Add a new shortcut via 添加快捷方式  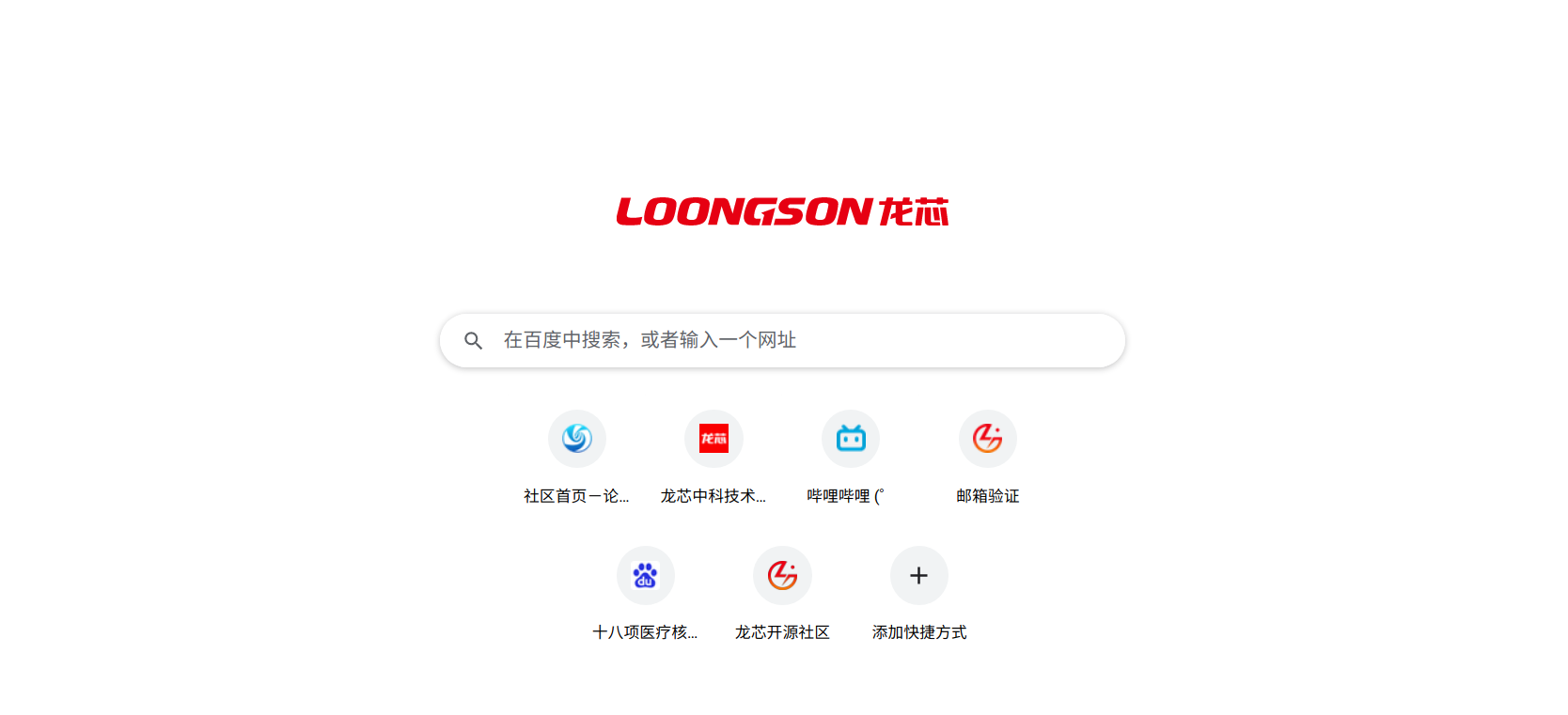click(x=918, y=575)
